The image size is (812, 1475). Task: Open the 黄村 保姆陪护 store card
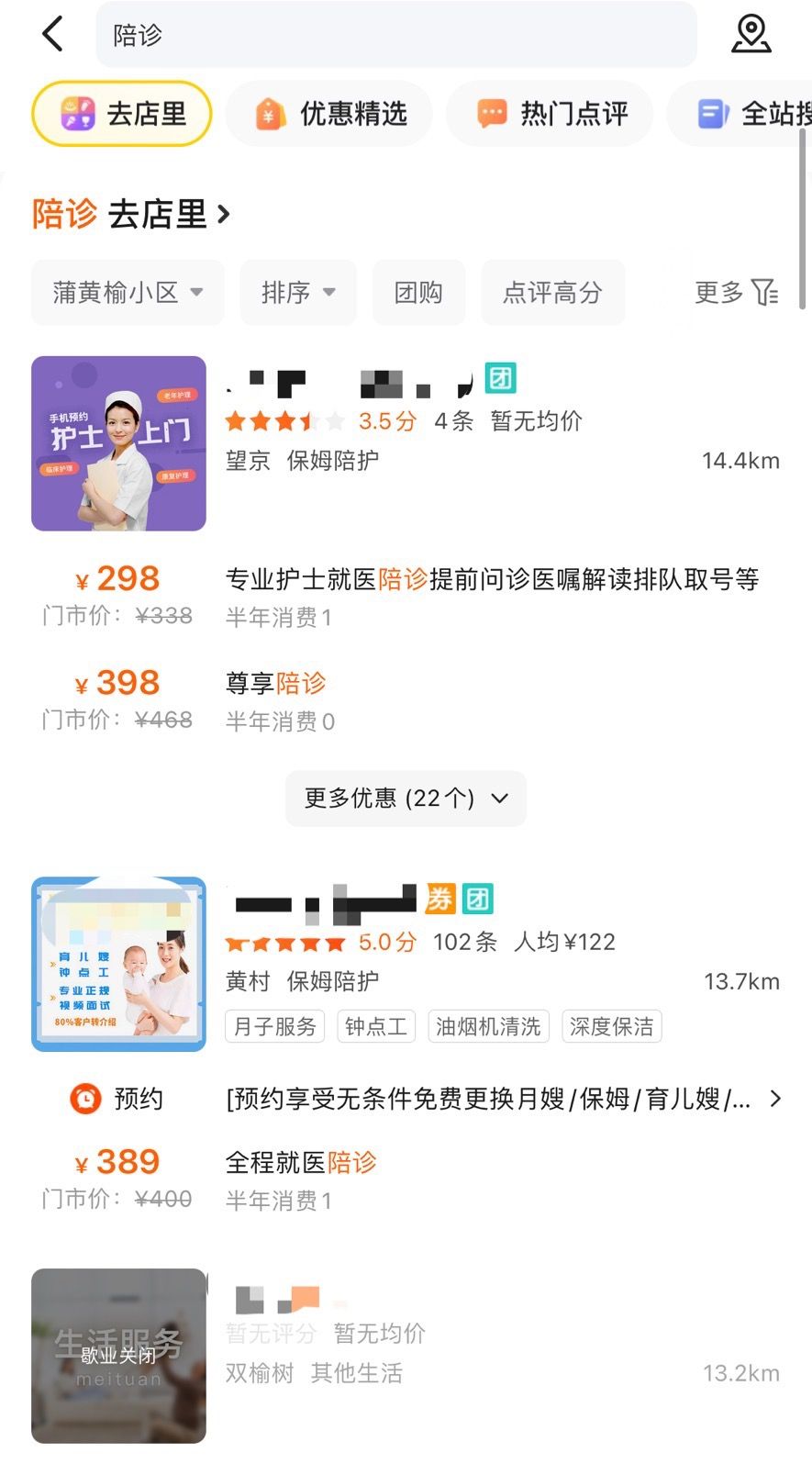406,964
